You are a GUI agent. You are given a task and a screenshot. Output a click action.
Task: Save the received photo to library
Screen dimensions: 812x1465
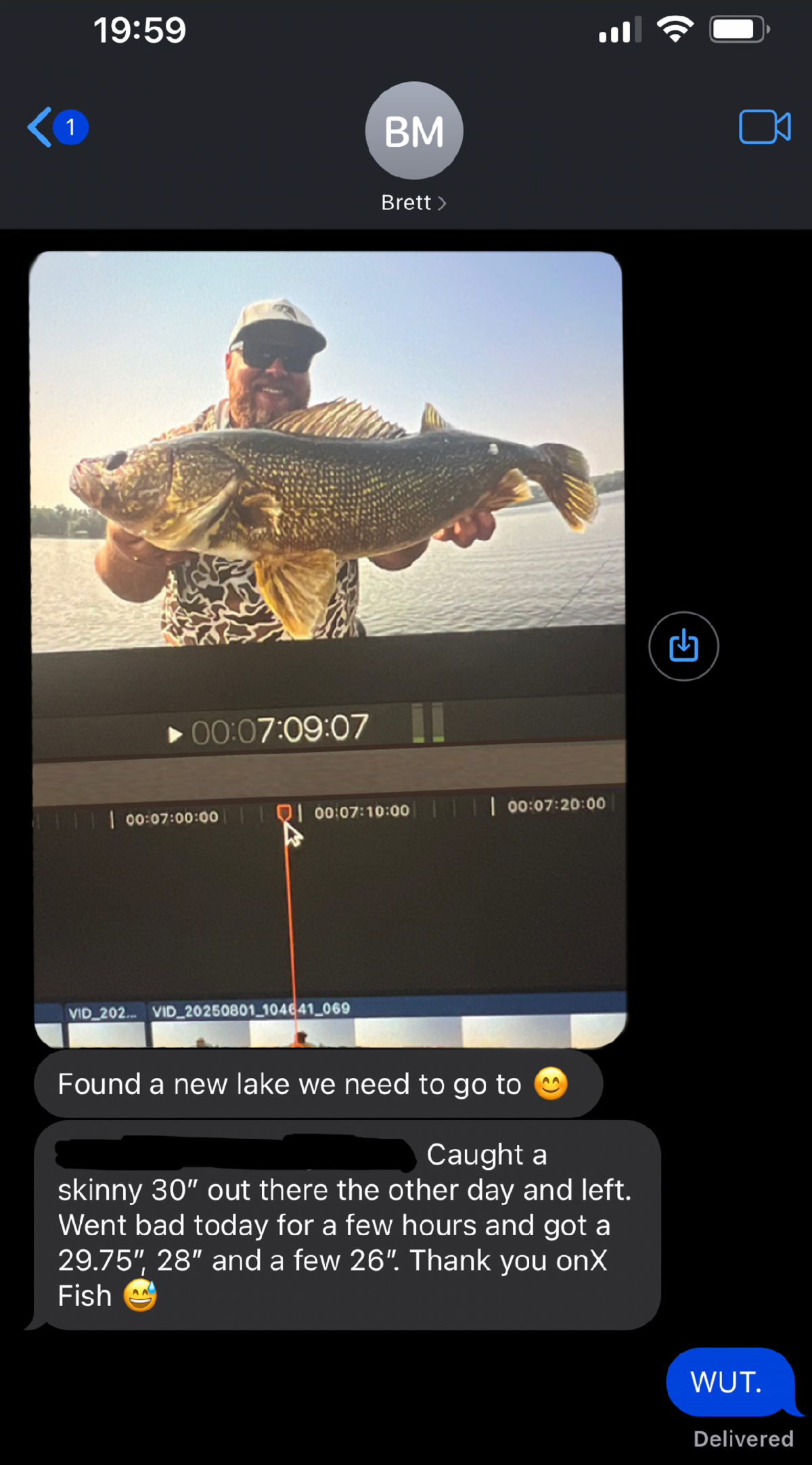(x=683, y=646)
